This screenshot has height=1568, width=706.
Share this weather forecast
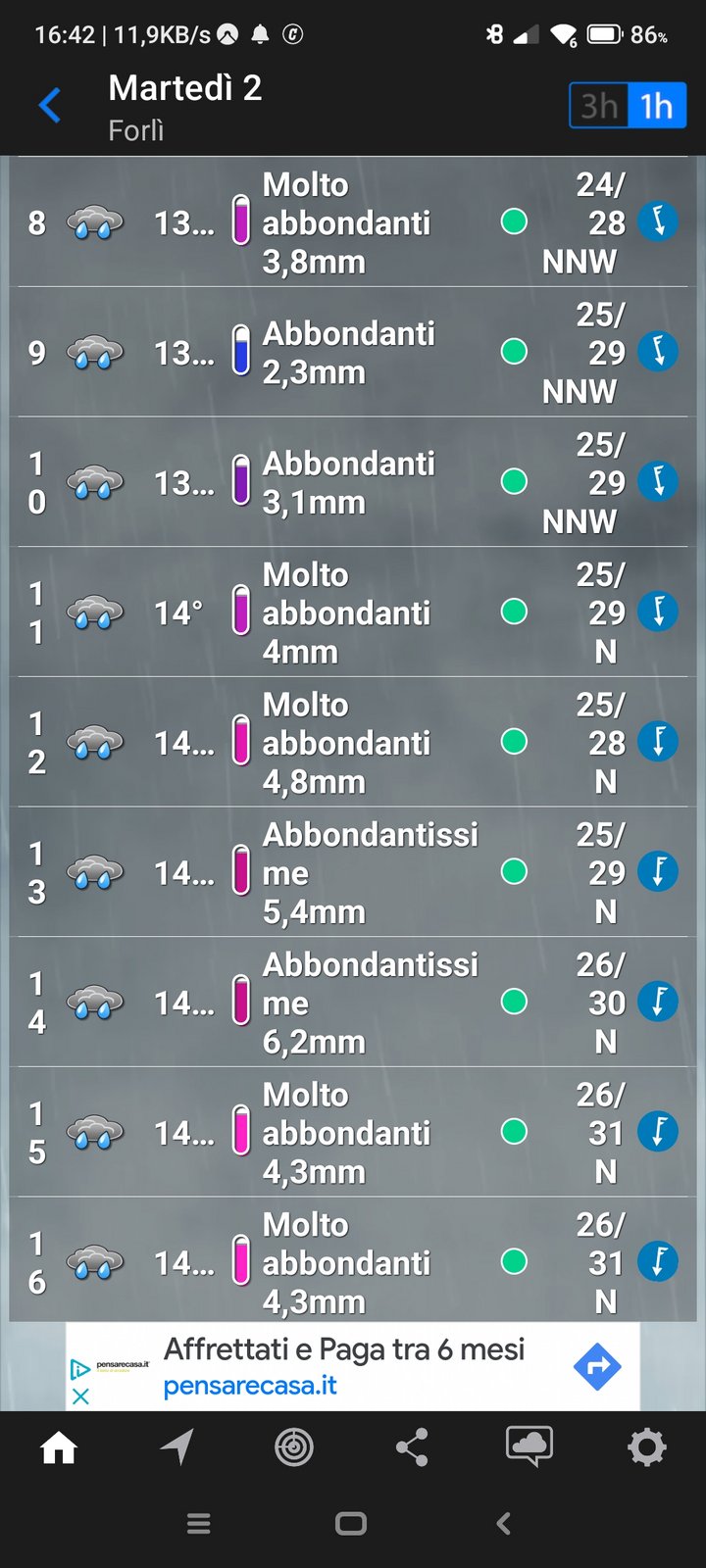pyautogui.click(x=412, y=1447)
